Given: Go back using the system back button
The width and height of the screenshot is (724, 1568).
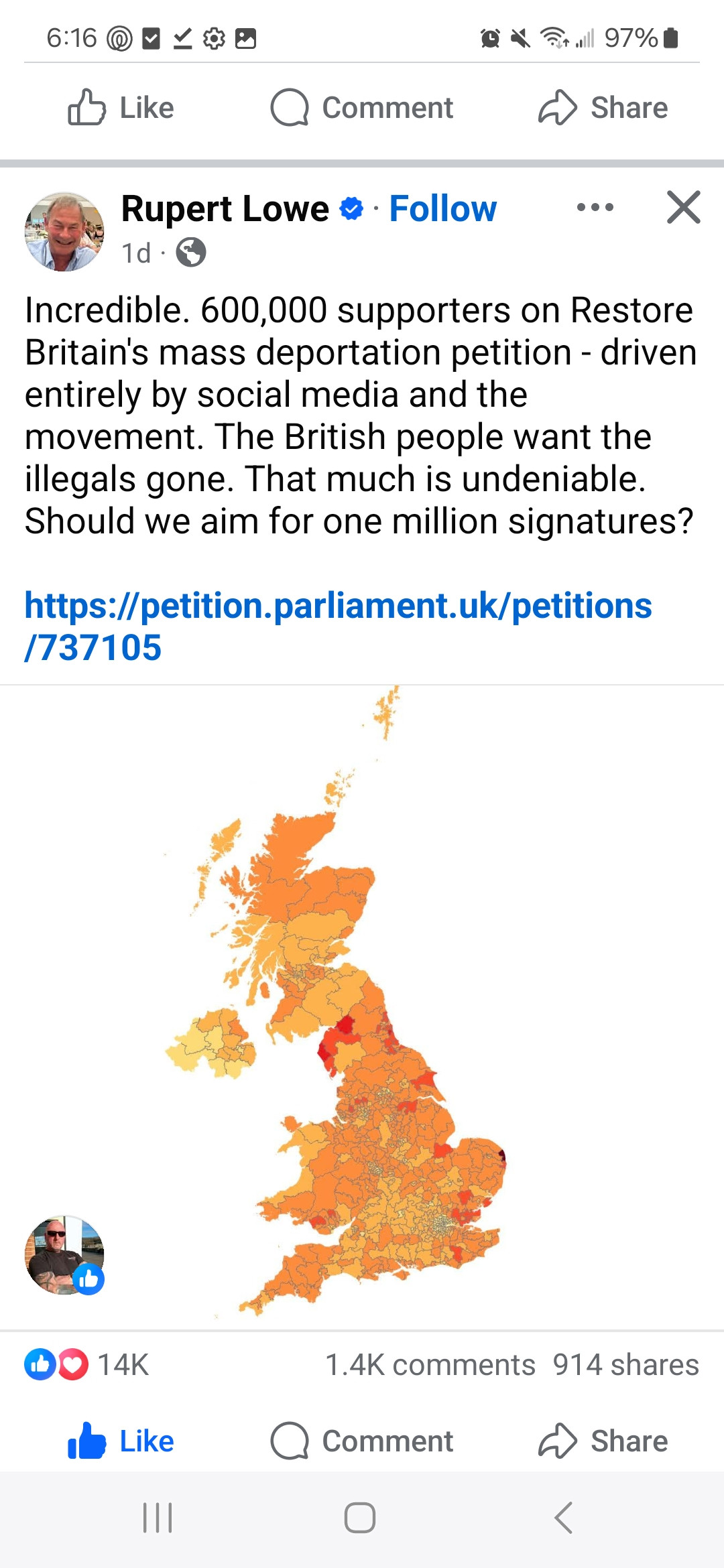Looking at the screenshot, I should click(x=564, y=1518).
